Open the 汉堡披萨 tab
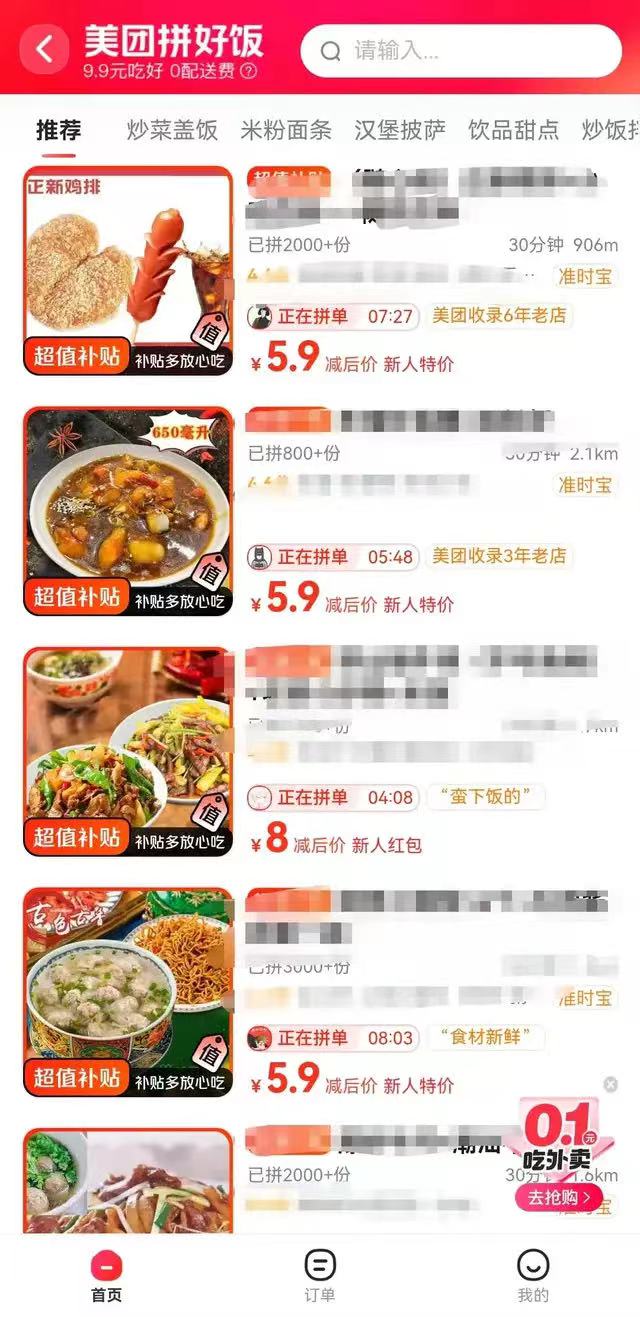640x1317 pixels. (x=400, y=130)
